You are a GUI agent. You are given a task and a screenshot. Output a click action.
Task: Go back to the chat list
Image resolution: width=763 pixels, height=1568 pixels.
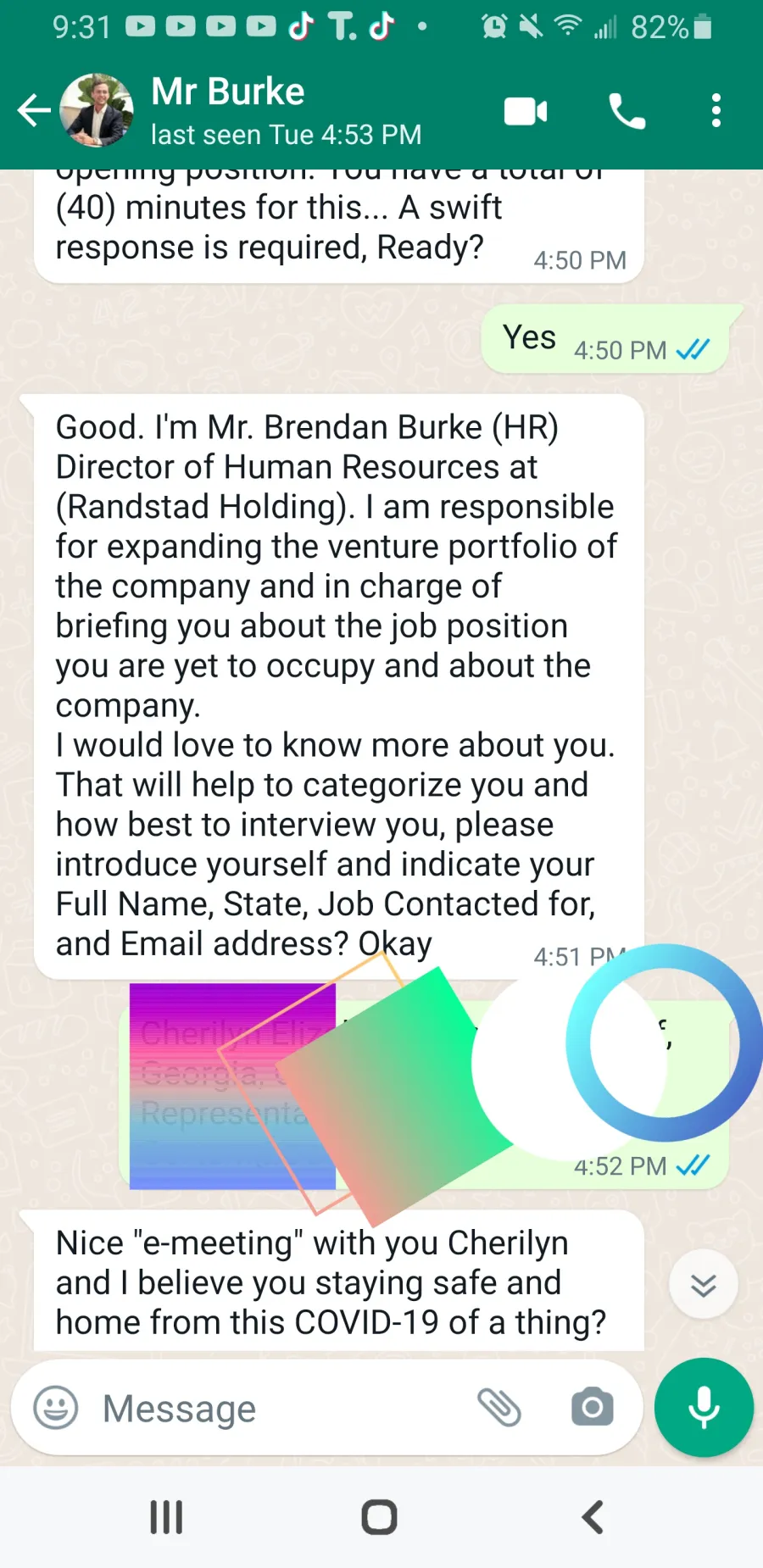click(34, 110)
